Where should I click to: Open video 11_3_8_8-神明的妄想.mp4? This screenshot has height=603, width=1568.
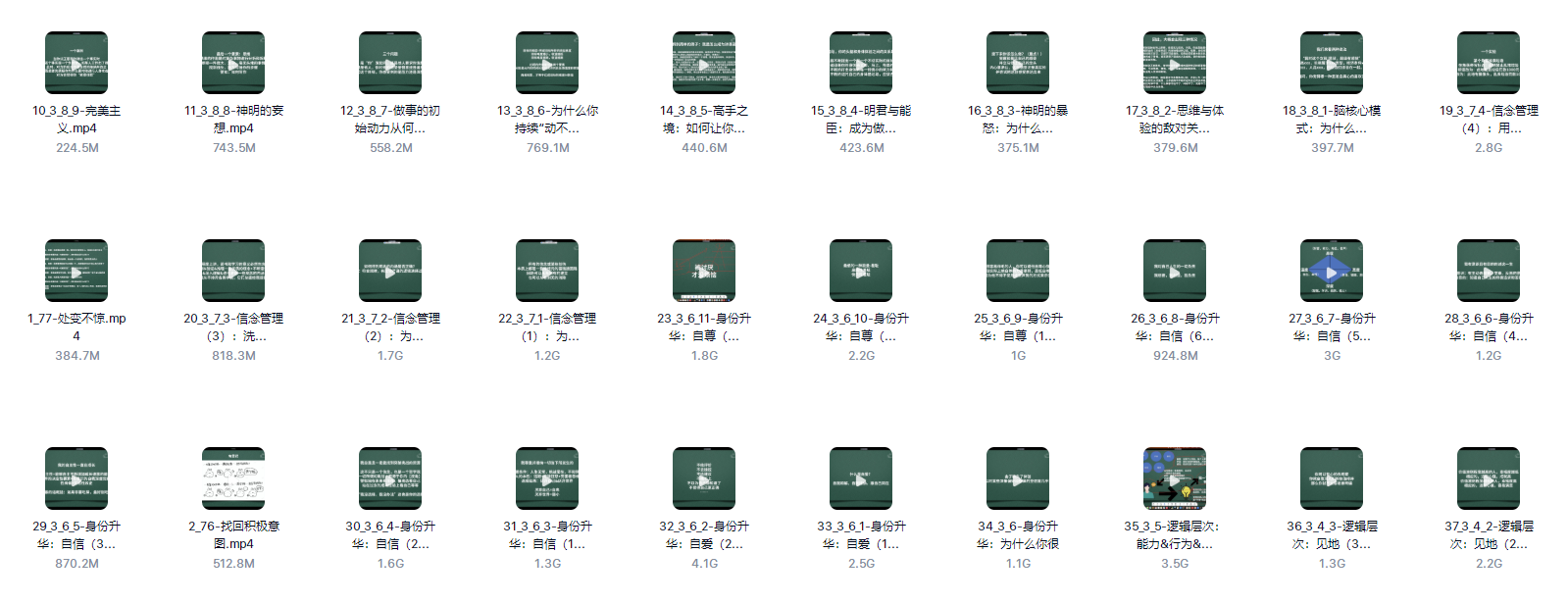pos(233,64)
